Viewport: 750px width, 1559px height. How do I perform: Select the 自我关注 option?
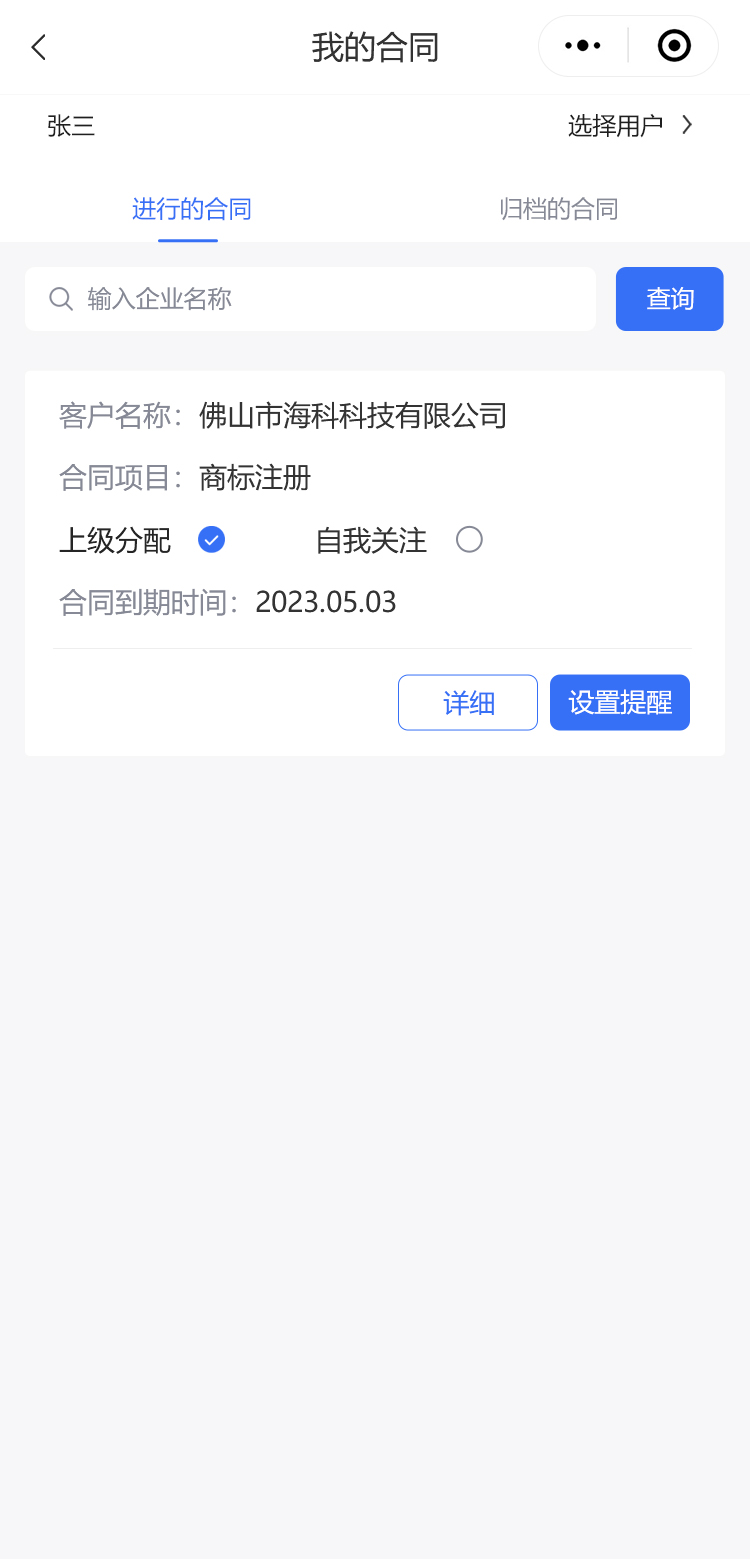coord(469,540)
